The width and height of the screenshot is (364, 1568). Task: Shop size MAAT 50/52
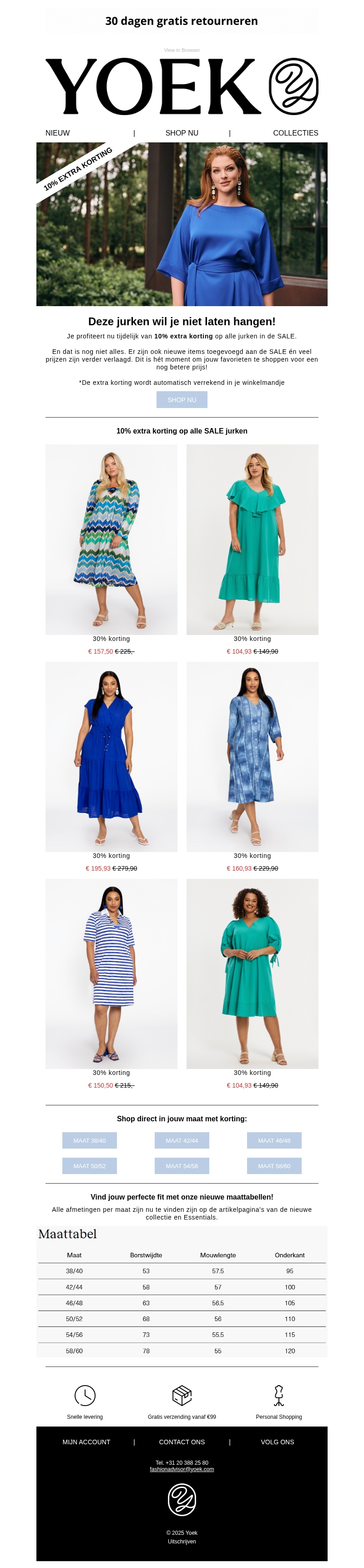(x=90, y=1166)
